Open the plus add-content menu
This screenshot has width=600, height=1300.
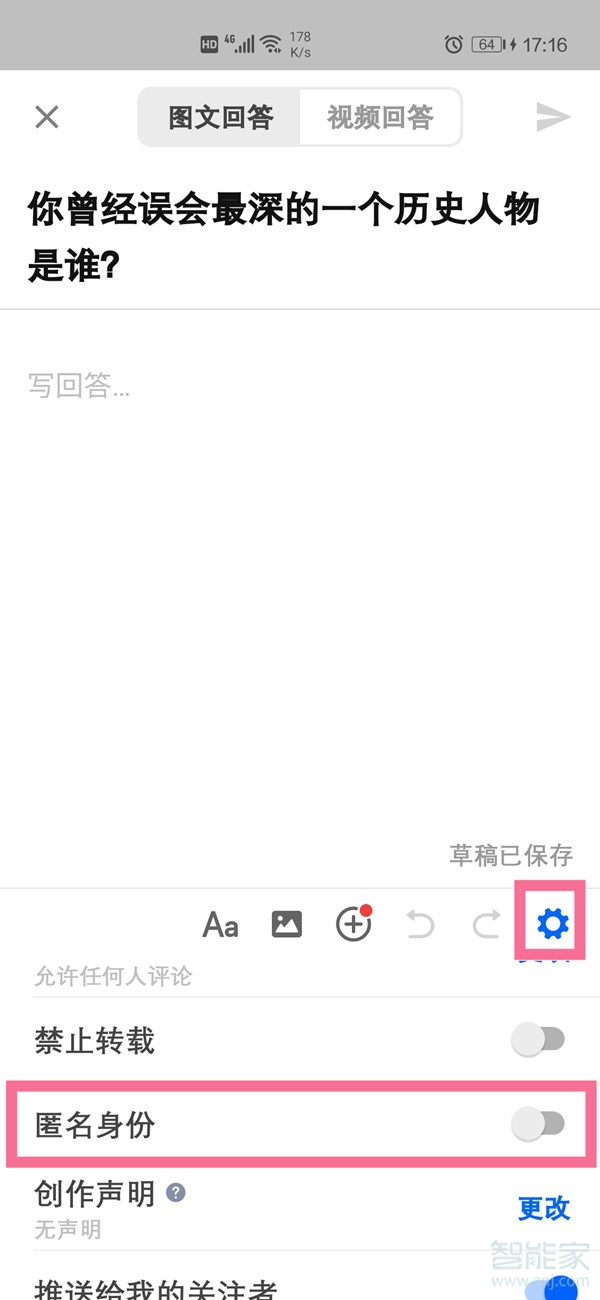[353, 925]
